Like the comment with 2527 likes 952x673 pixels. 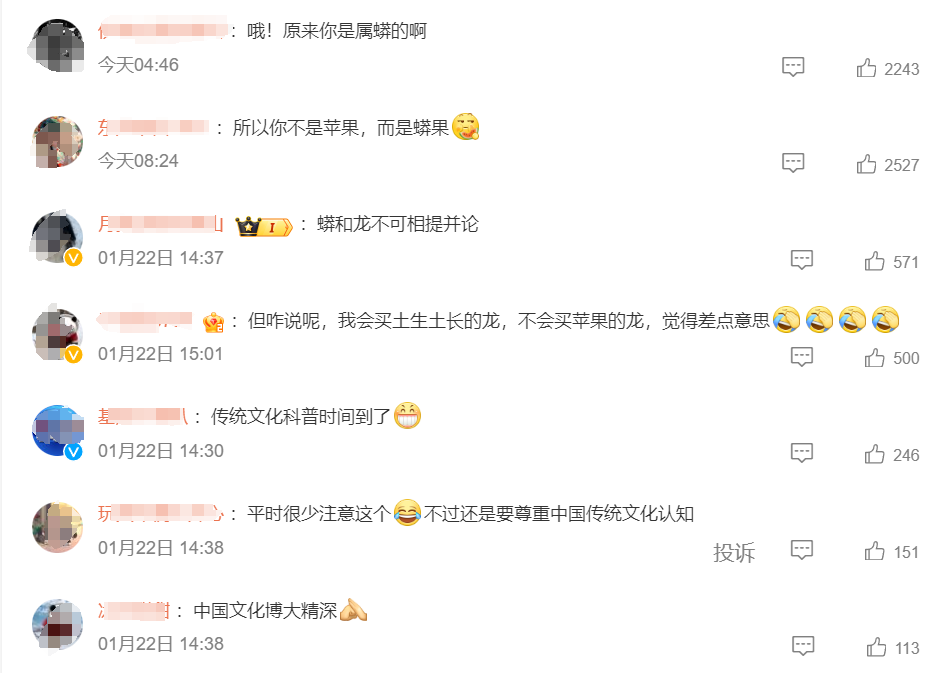[867, 164]
